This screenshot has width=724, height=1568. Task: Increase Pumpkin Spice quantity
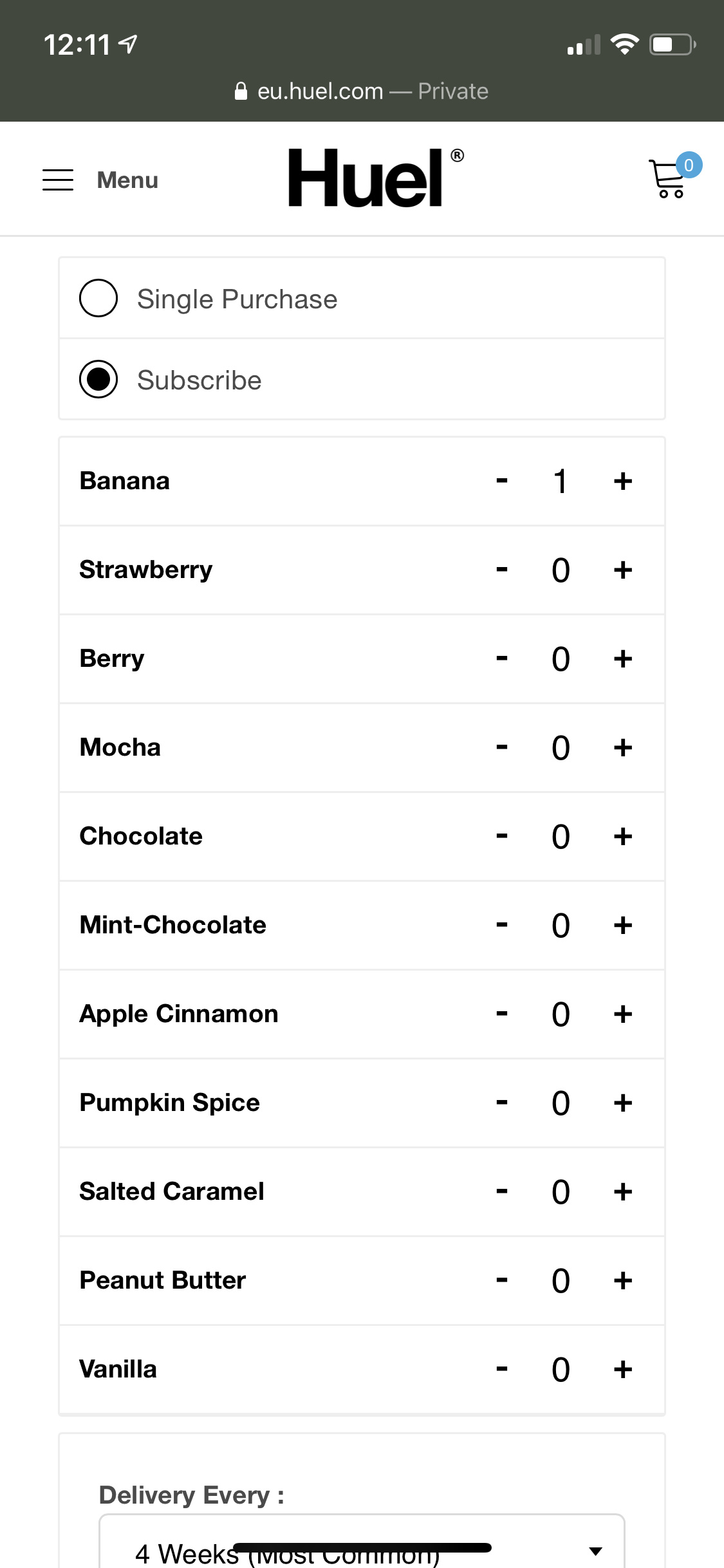coord(622,1103)
